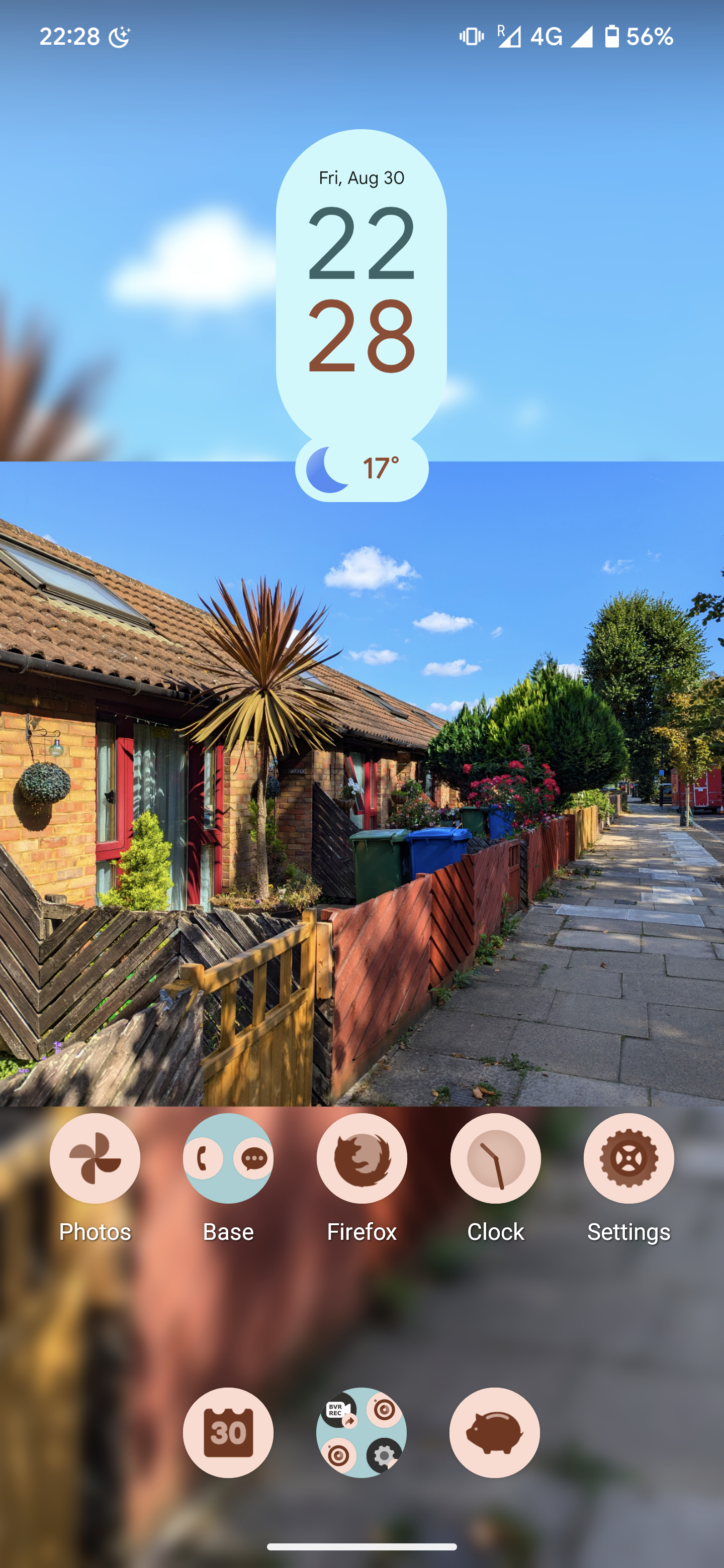Image resolution: width=724 pixels, height=1568 pixels.
Task: Open the 17° weather widget
Action: (x=361, y=469)
